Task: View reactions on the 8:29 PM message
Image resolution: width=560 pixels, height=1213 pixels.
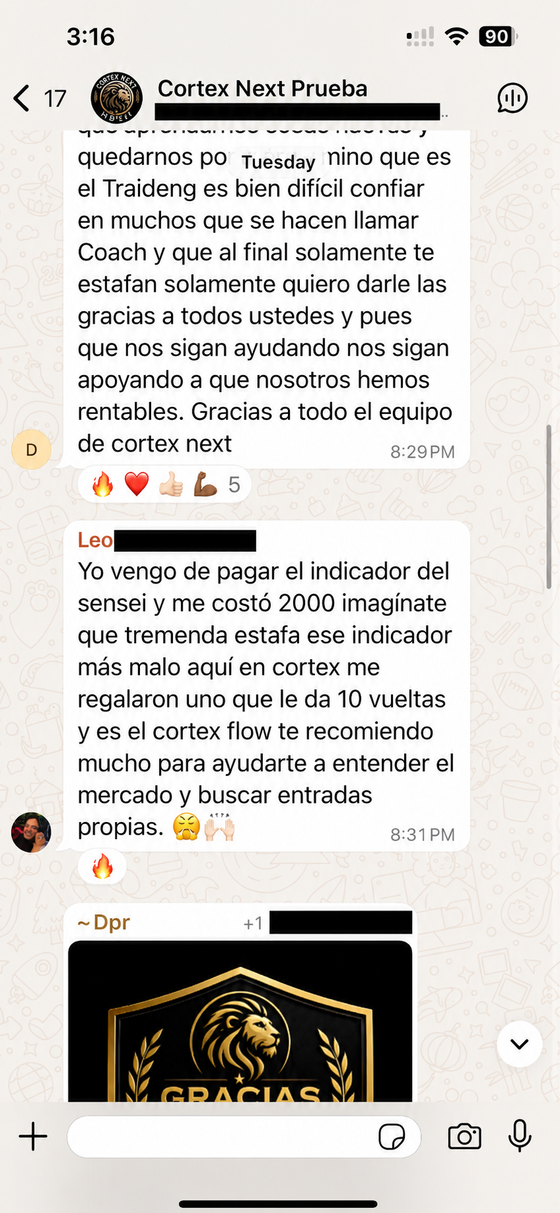Action: 165,486
